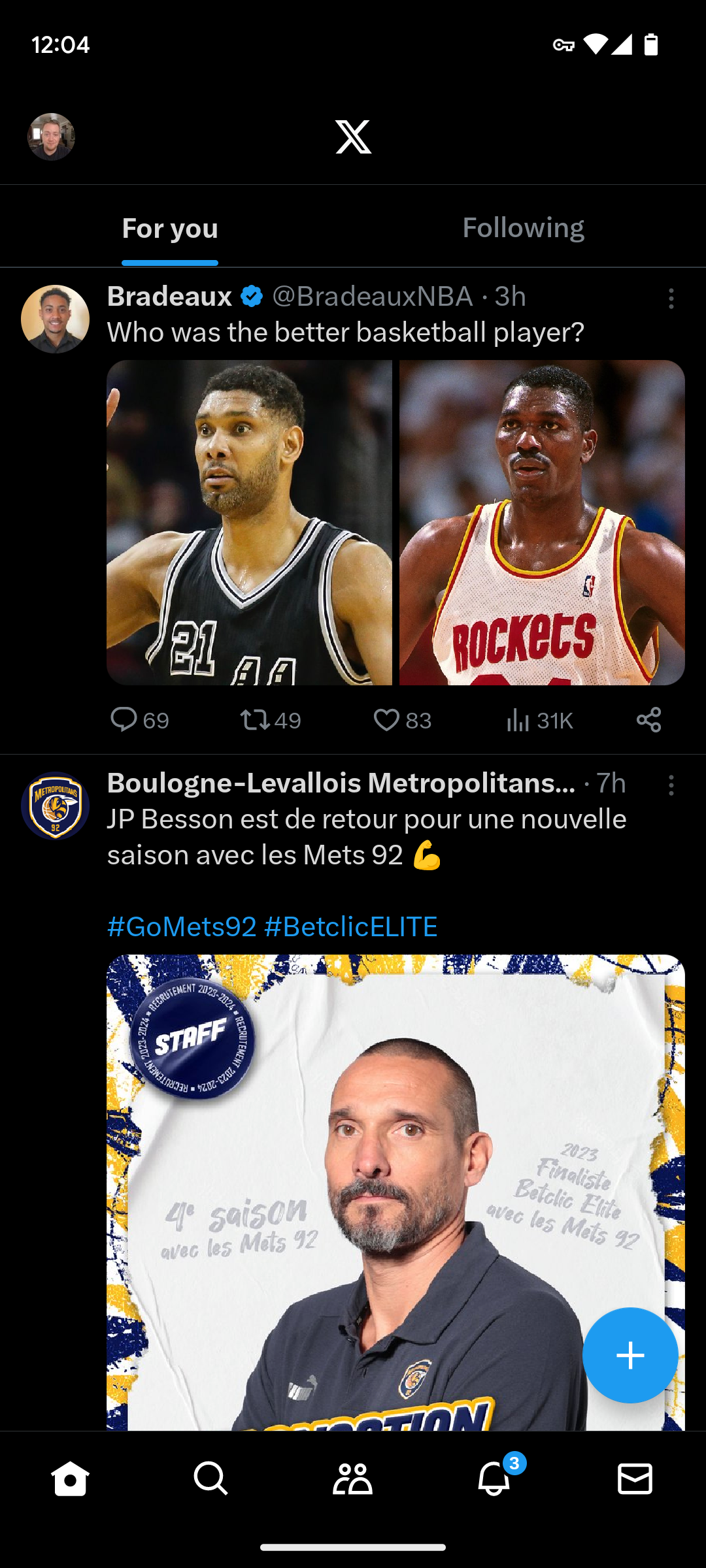The width and height of the screenshot is (706, 1568).
Task: Select the For you tab
Action: 169,229
